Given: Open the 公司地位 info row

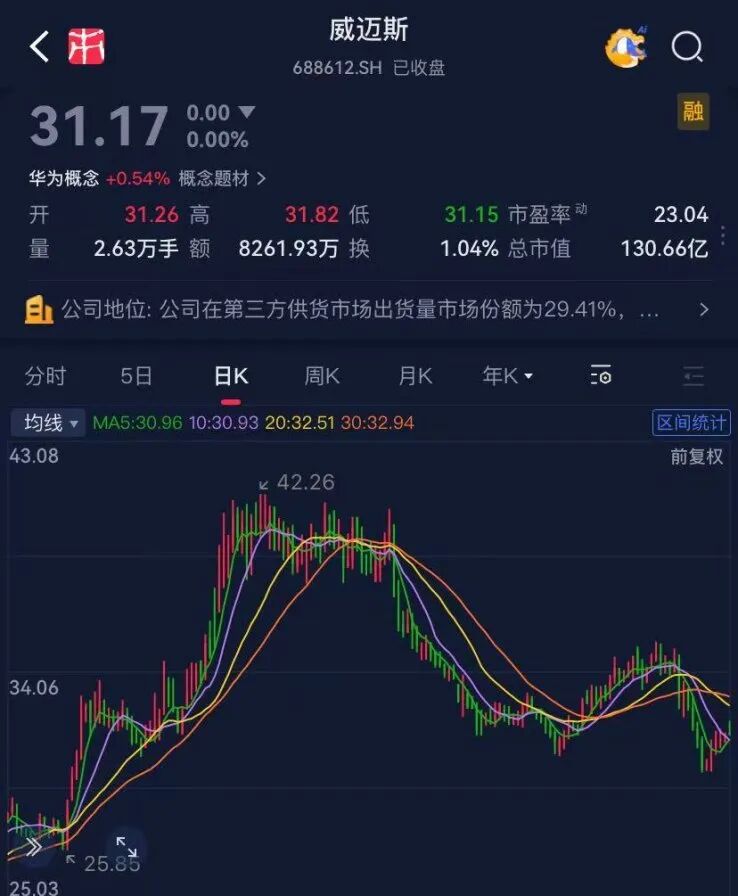Looking at the screenshot, I should 368,310.
